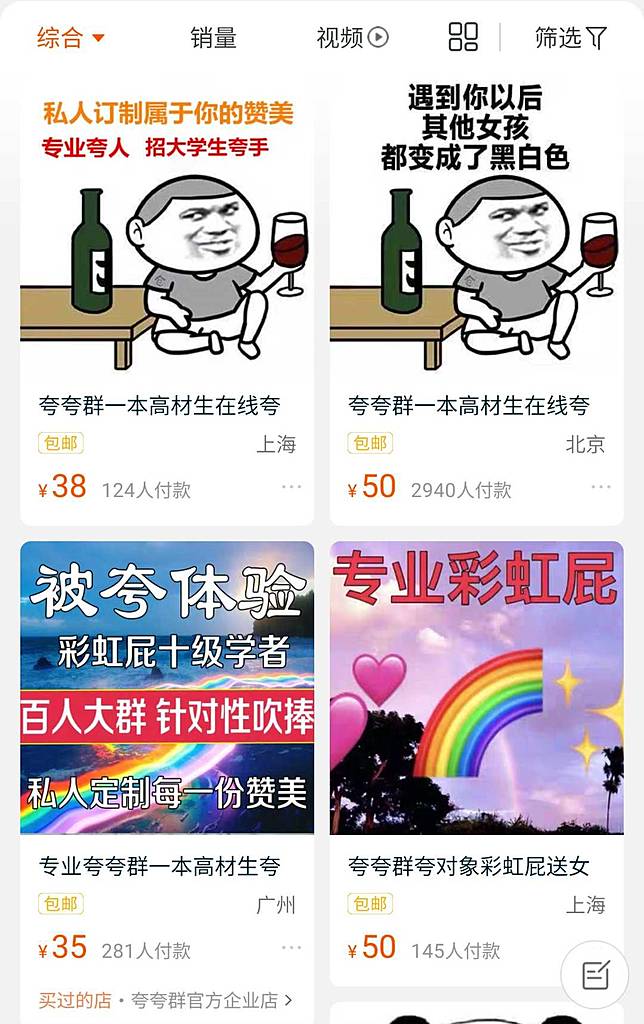Image resolution: width=644 pixels, height=1024 pixels.
Task: Toggle the grid layout view icon
Action: point(463,38)
